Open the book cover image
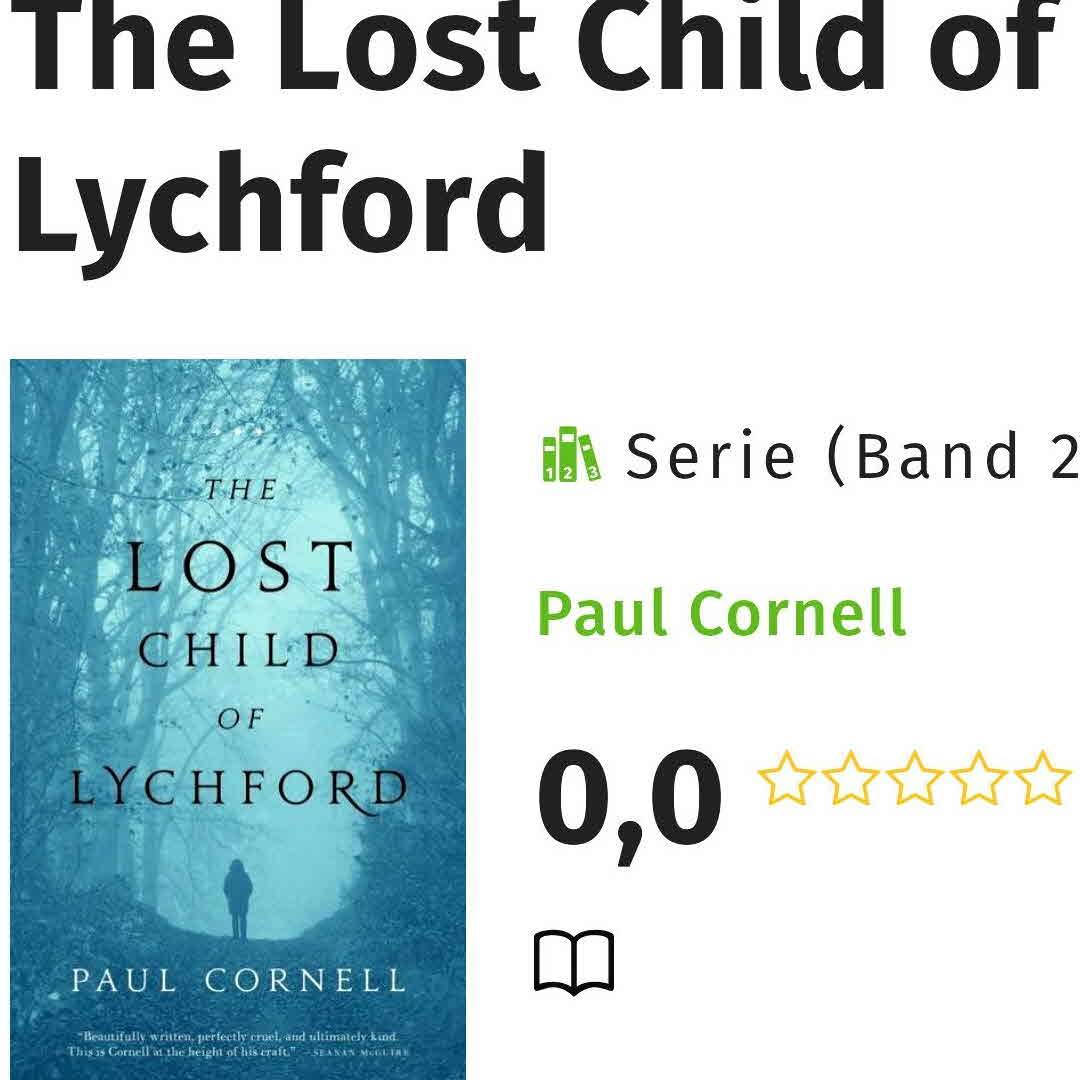Viewport: 1080px width, 1080px height. point(238,718)
